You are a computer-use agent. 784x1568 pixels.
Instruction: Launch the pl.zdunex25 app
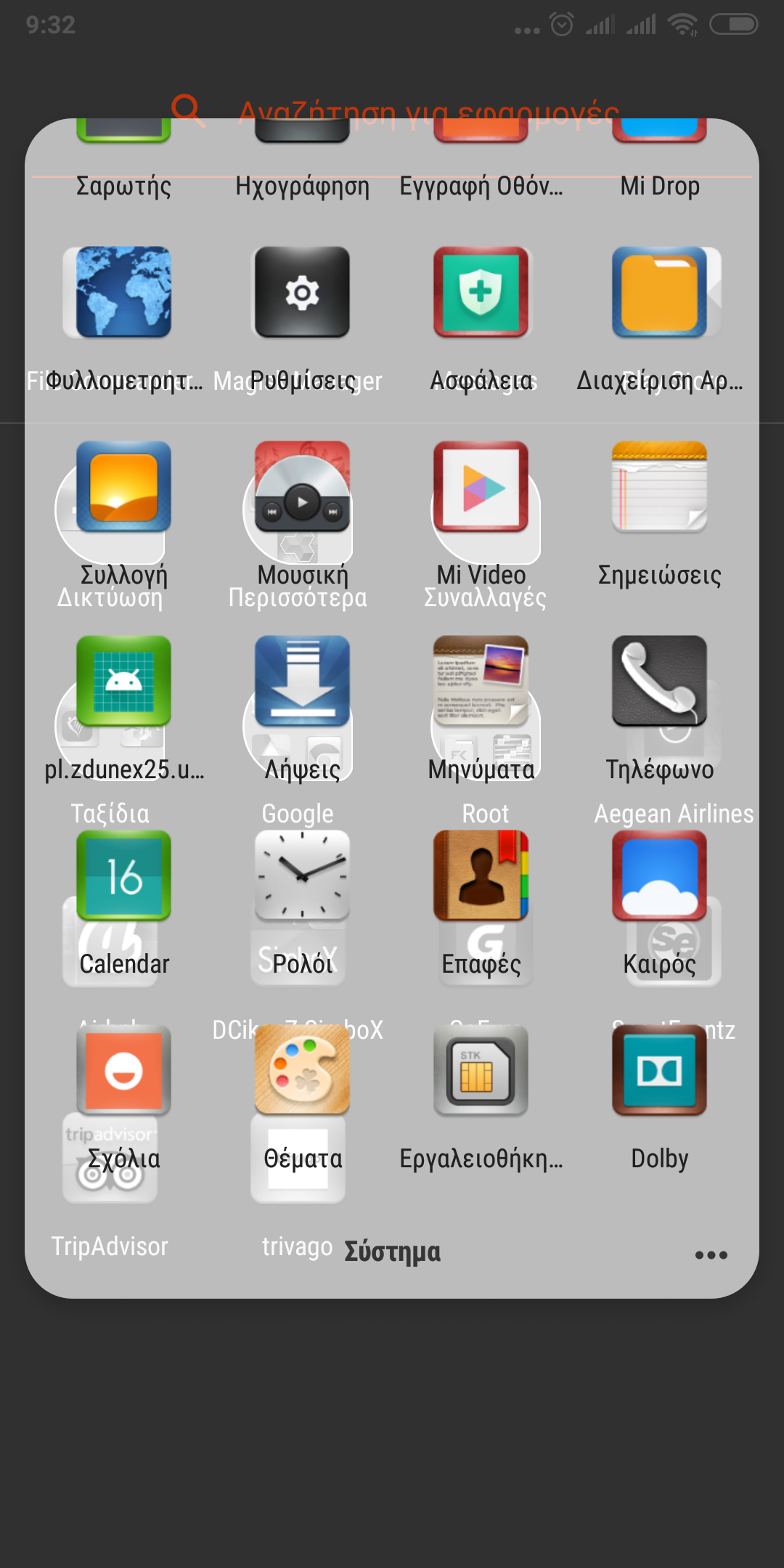[123, 682]
